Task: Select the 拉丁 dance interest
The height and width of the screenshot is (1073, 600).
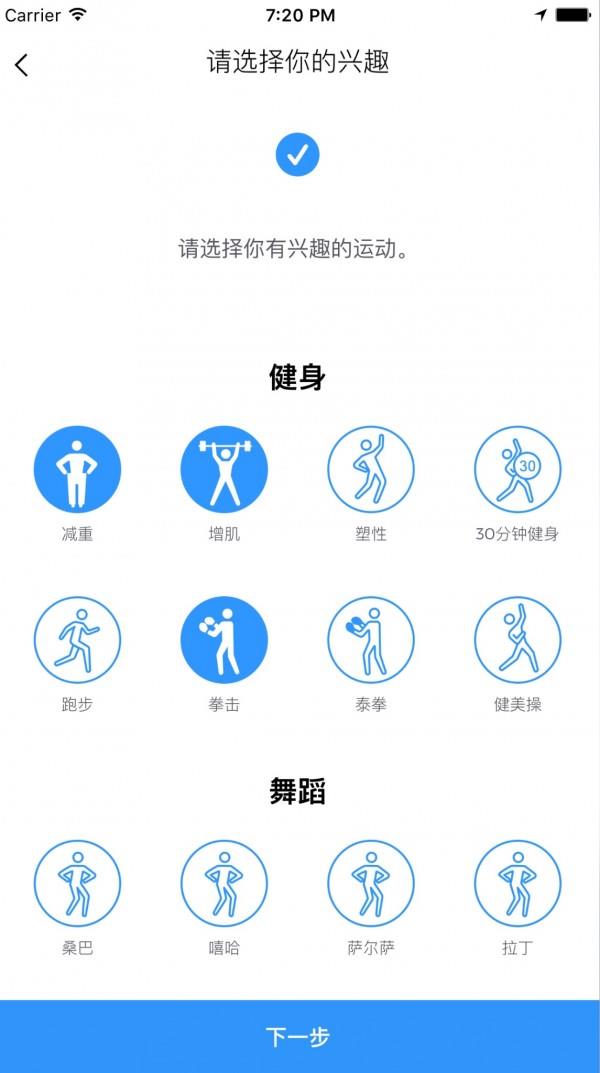Action: [x=517, y=883]
